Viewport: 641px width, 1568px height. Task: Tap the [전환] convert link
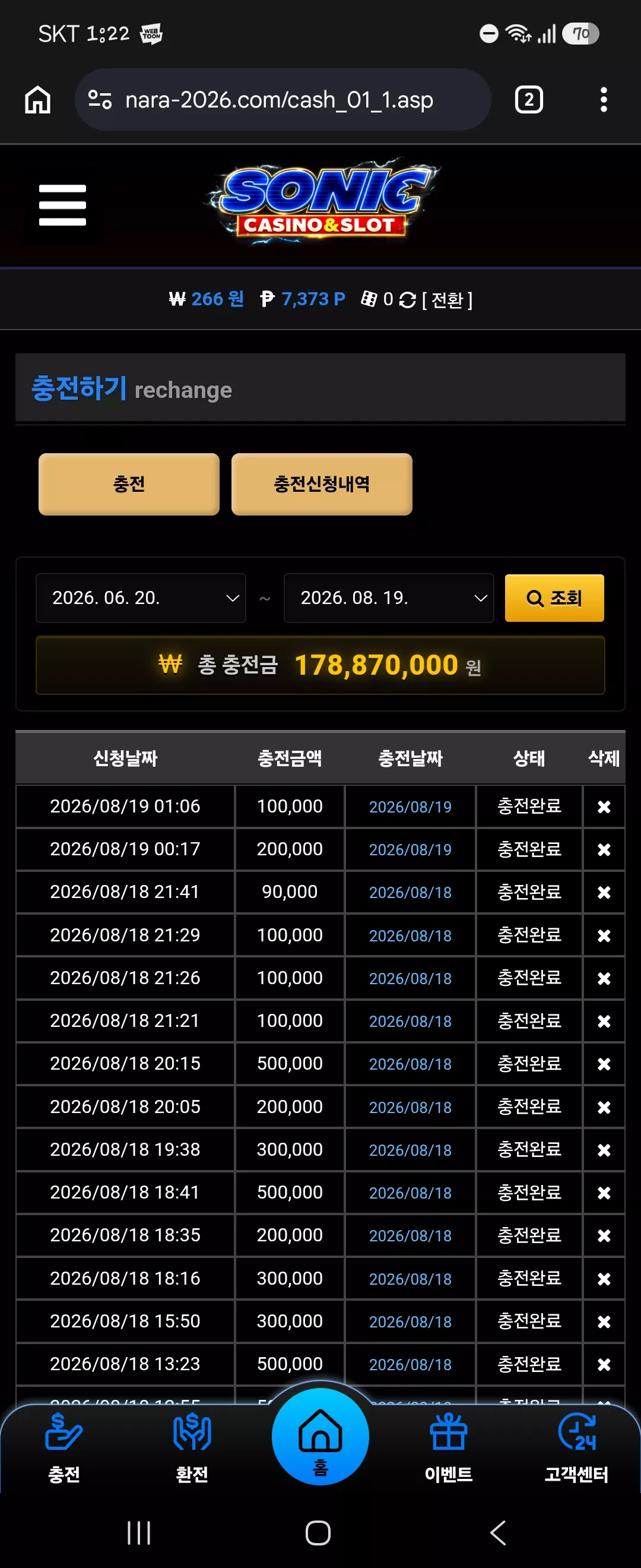pyautogui.click(x=447, y=299)
